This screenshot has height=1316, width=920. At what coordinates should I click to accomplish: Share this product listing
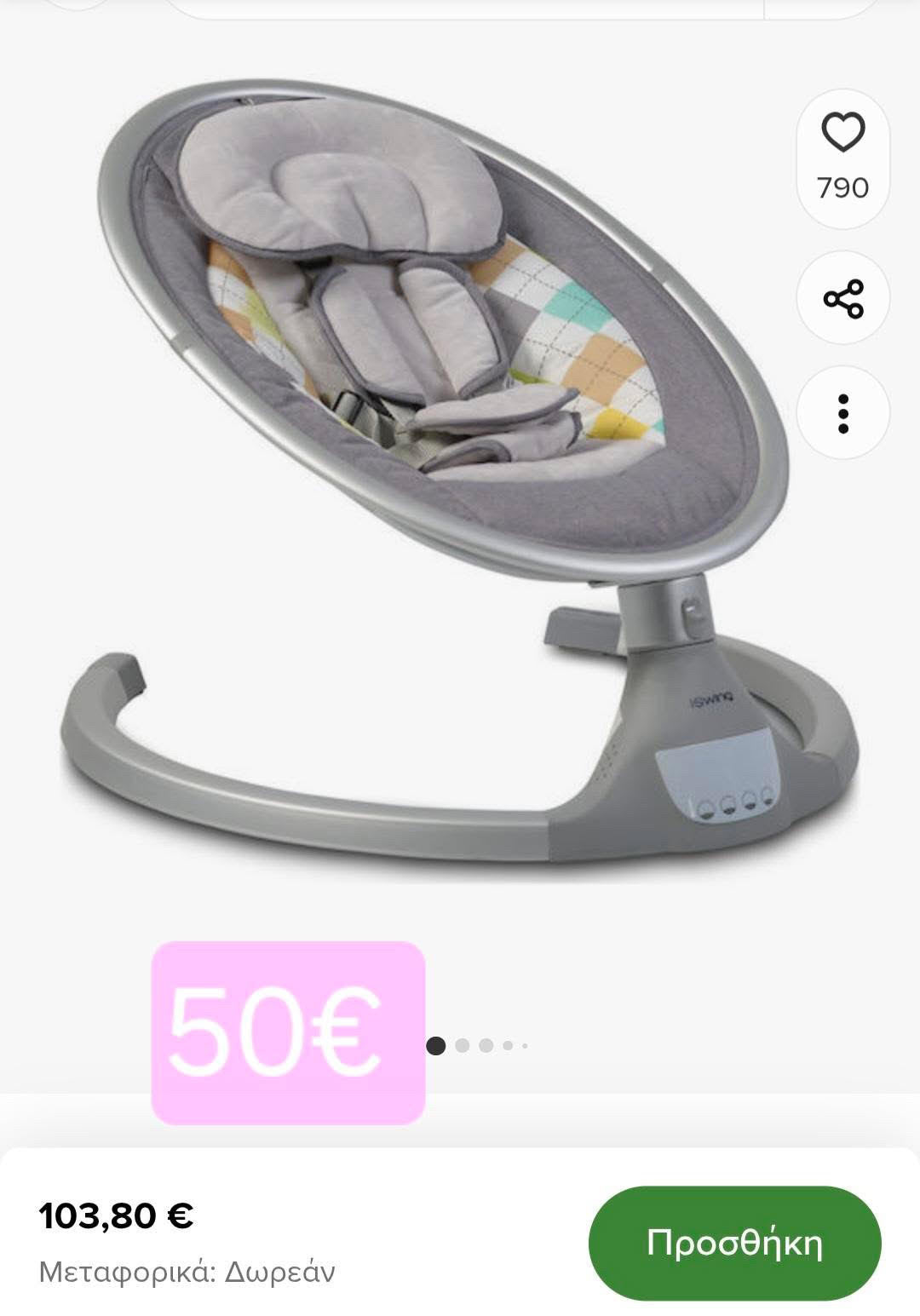842,298
